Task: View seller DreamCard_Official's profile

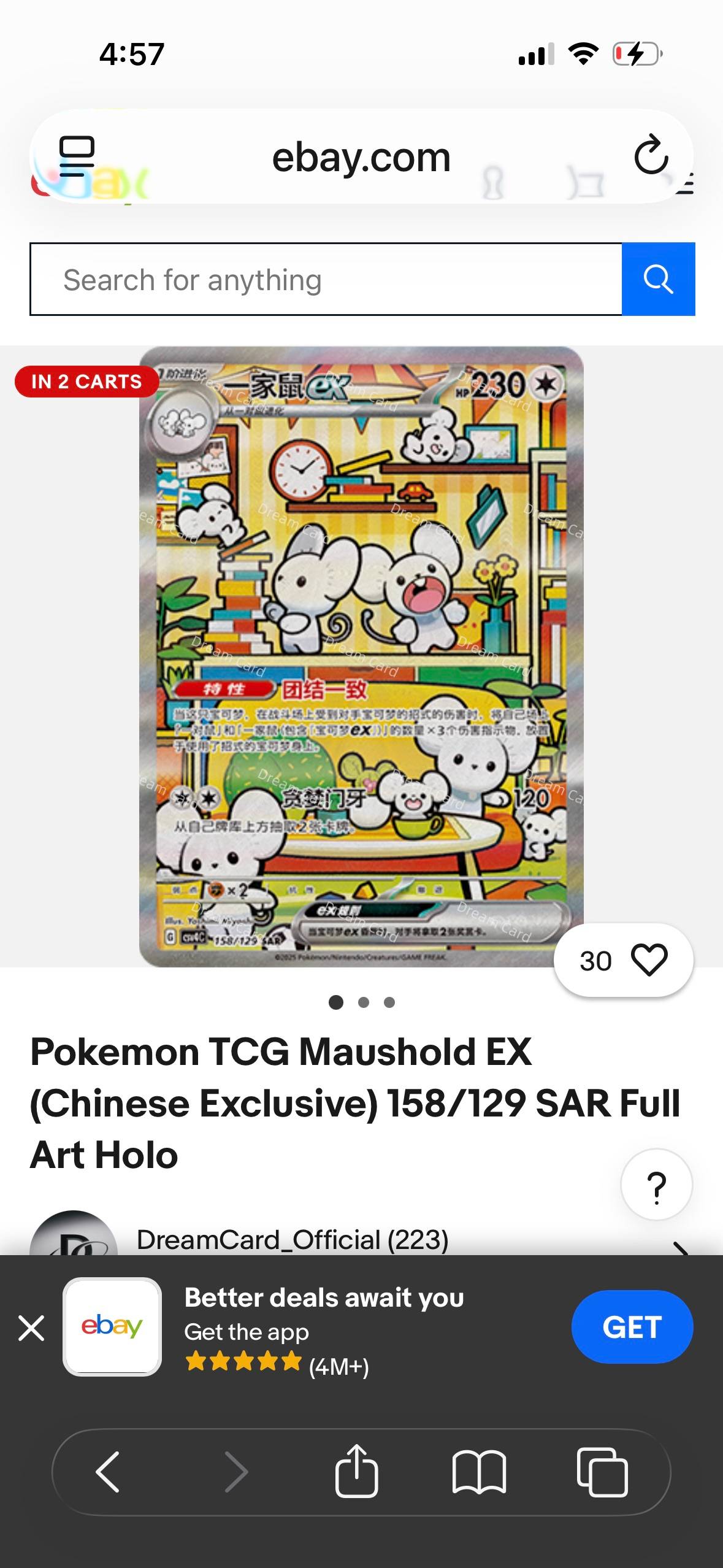Action: (x=293, y=1239)
